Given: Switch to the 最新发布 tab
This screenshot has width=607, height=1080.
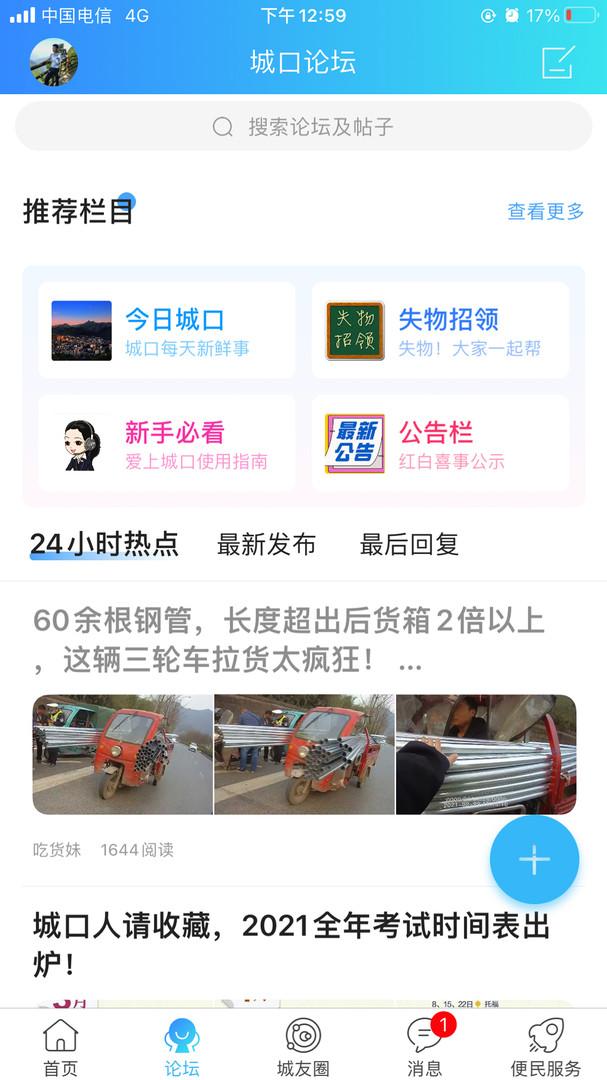Looking at the screenshot, I should point(266,544).
